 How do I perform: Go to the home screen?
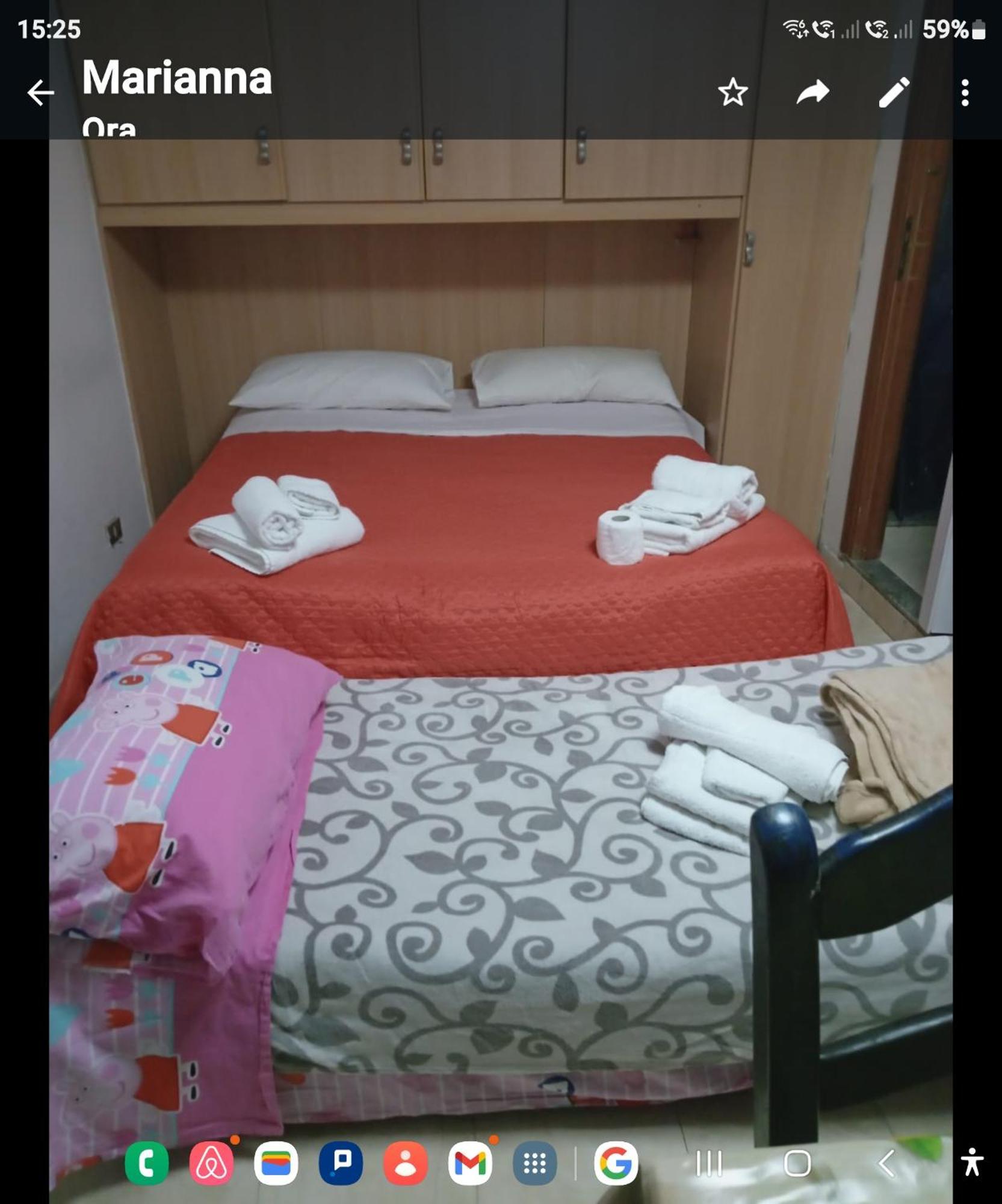(x=797, y=1164)
